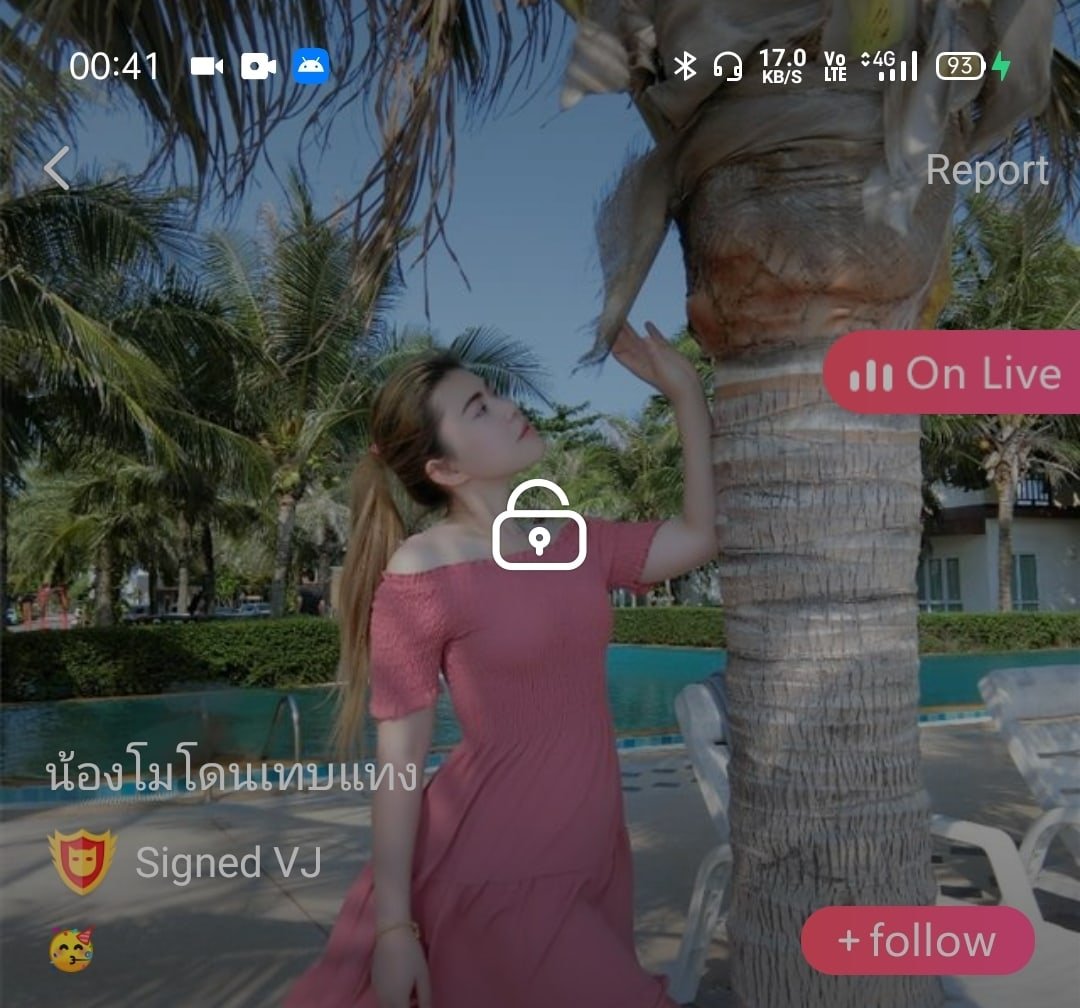Tap the lock icon to unlock the room

tap(539, 526)
